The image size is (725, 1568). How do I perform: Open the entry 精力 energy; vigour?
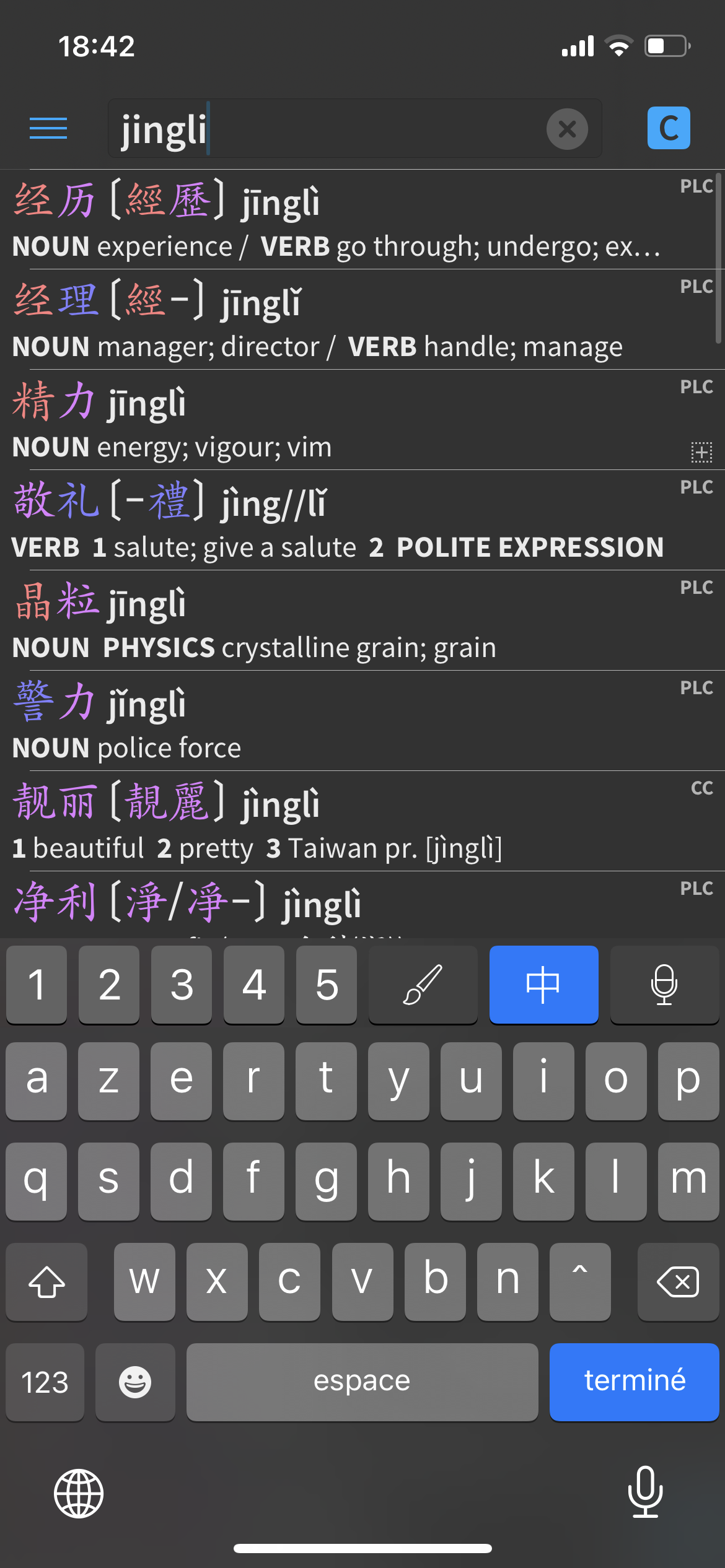coord(362,420)
